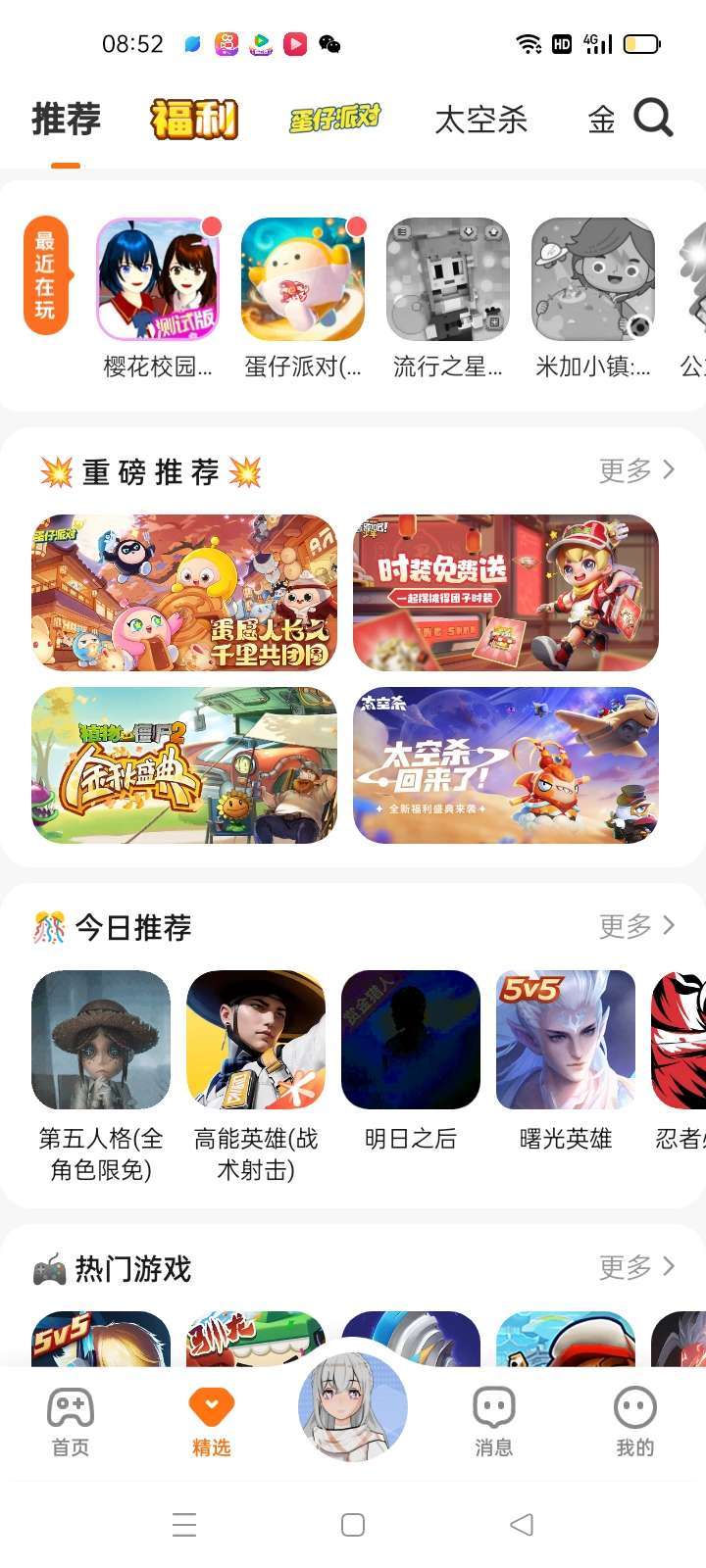706x1568 pixels.
Task: Switch to the 我的 profile tab
Action: click(634, 1422)
